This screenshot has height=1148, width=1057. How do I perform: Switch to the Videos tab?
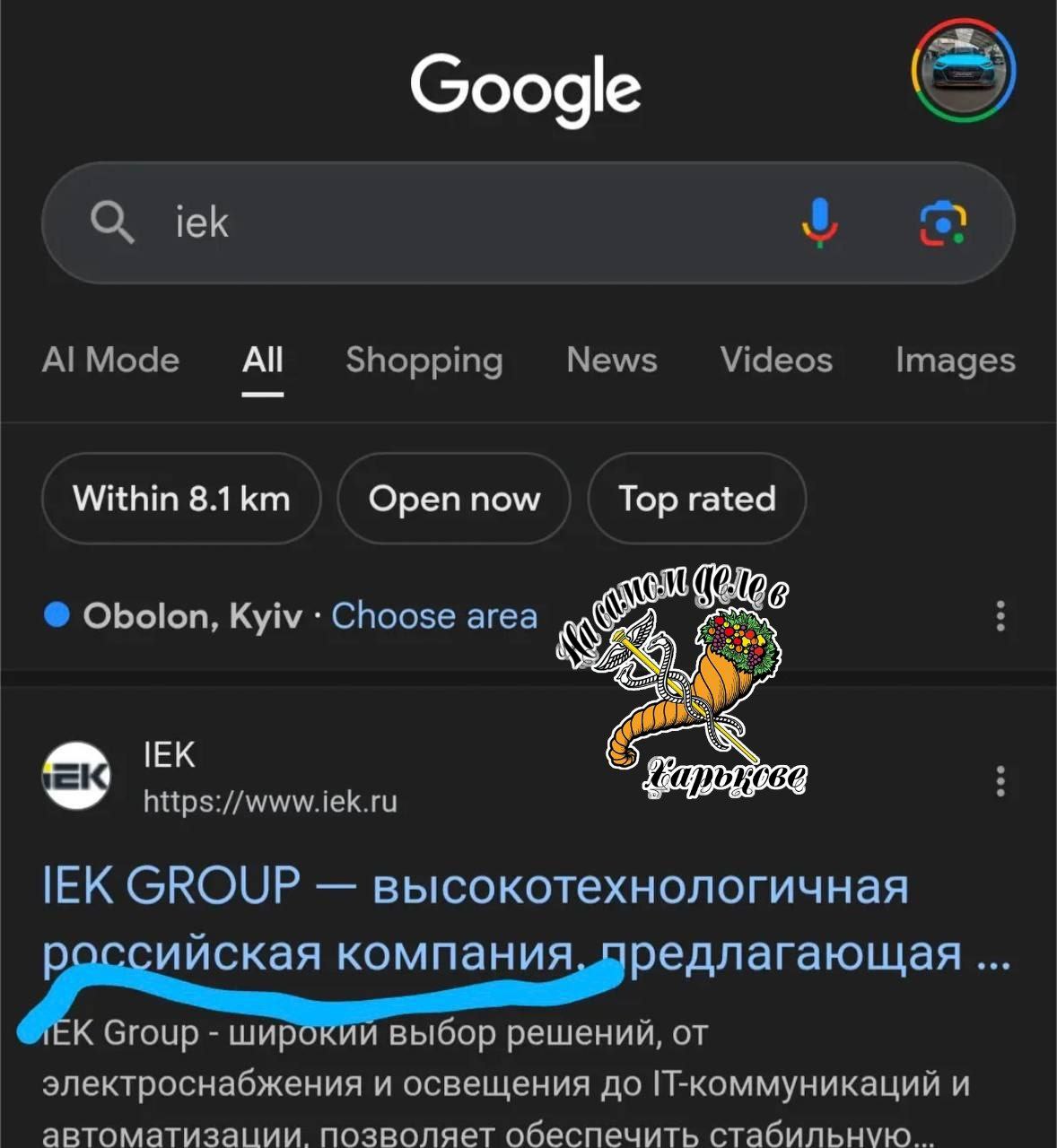pos(776,360)
